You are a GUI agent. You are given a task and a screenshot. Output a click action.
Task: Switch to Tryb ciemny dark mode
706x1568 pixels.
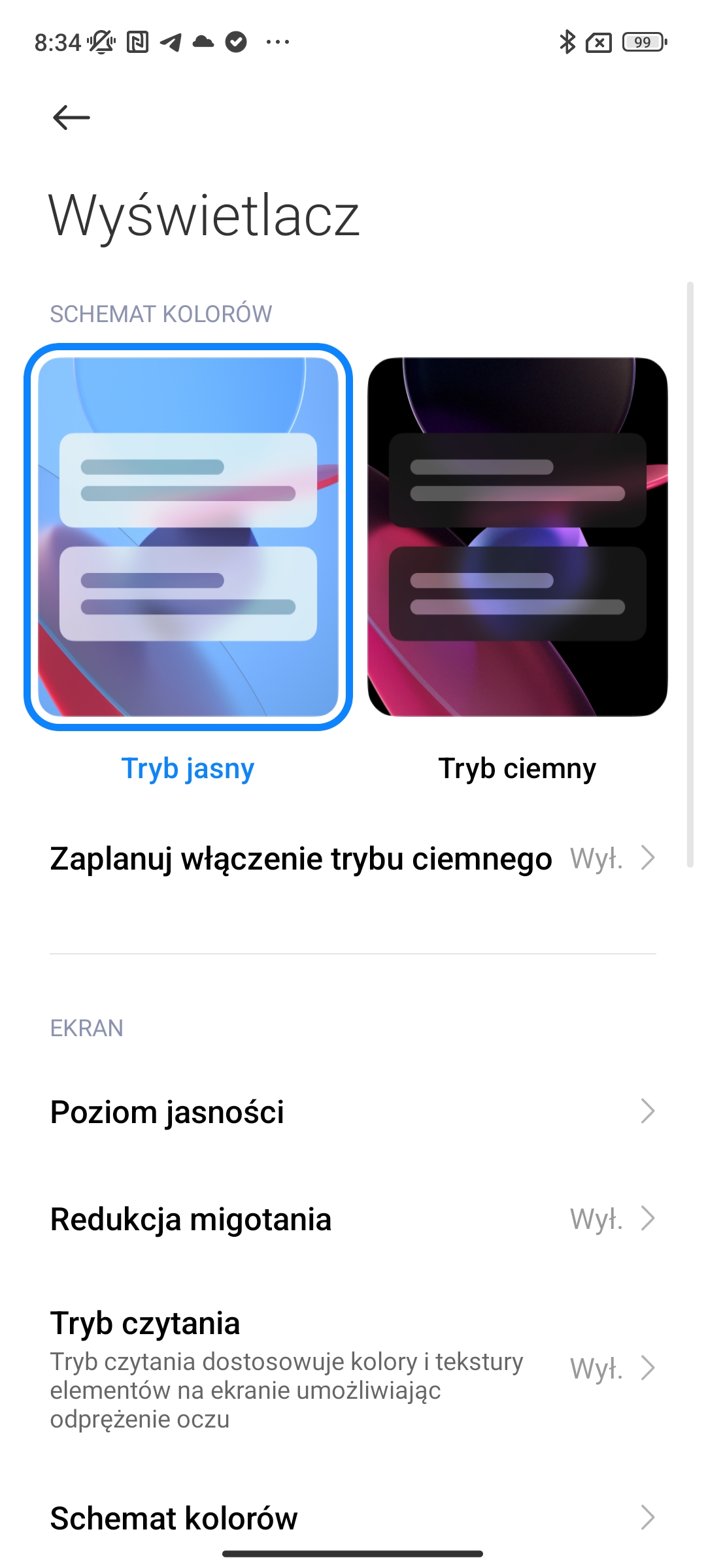pos(517,537)
